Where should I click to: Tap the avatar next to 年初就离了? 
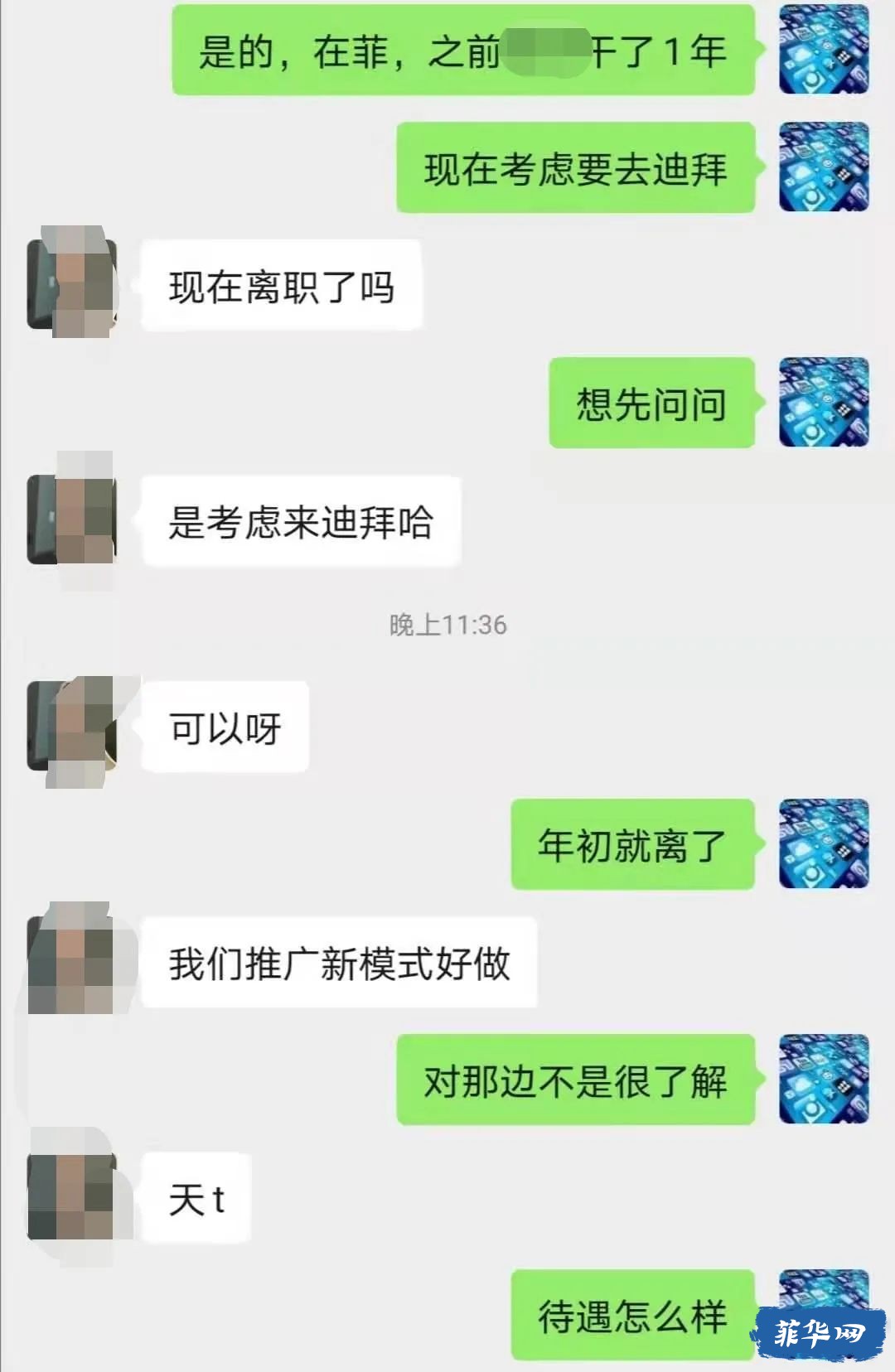824,843
